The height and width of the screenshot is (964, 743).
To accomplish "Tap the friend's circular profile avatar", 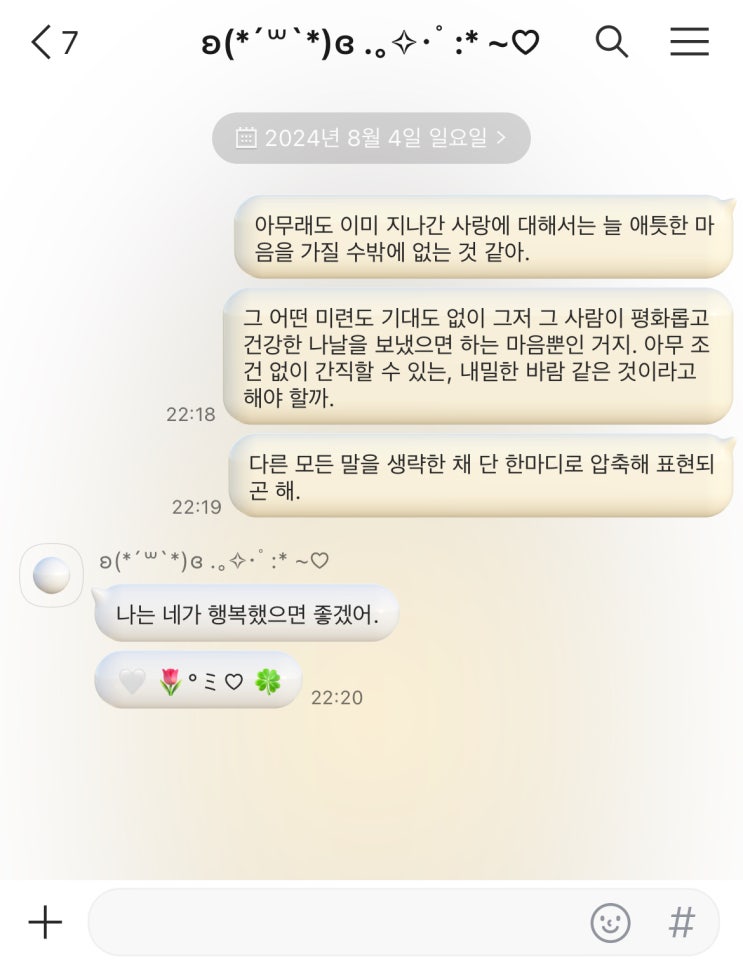I will (x=50, y=576).
